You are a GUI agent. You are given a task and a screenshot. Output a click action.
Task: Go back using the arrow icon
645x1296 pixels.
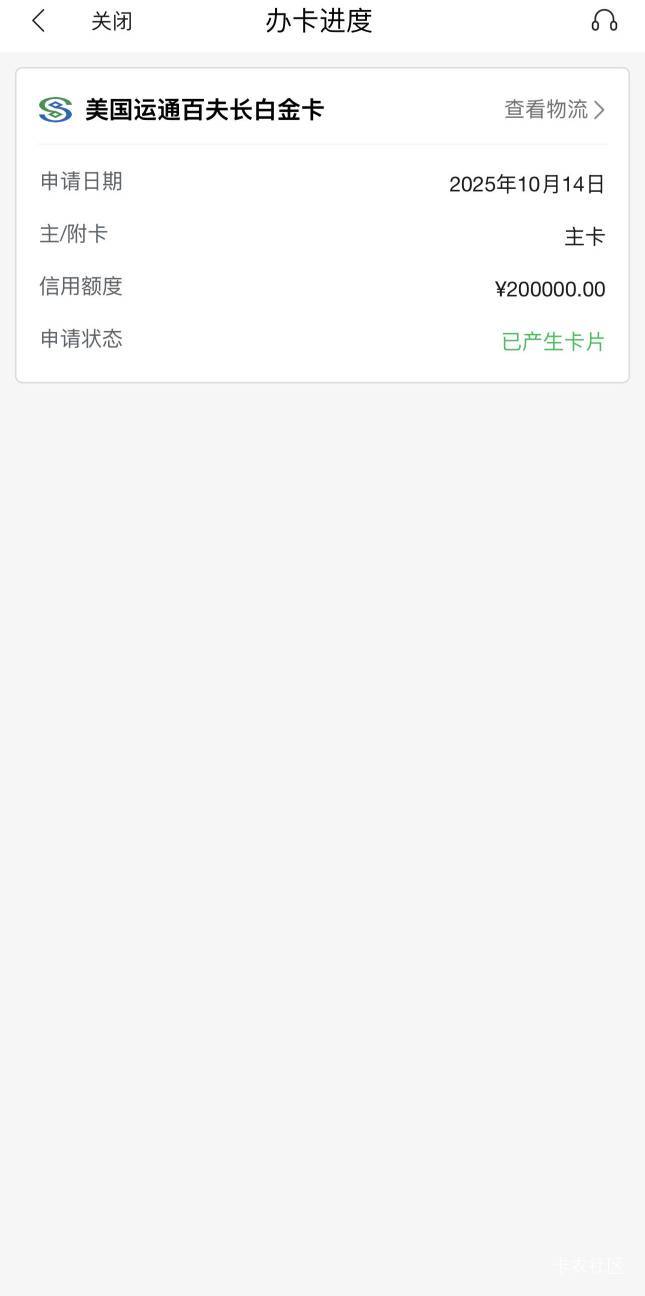pyautogui.click(x=39, y=21)
